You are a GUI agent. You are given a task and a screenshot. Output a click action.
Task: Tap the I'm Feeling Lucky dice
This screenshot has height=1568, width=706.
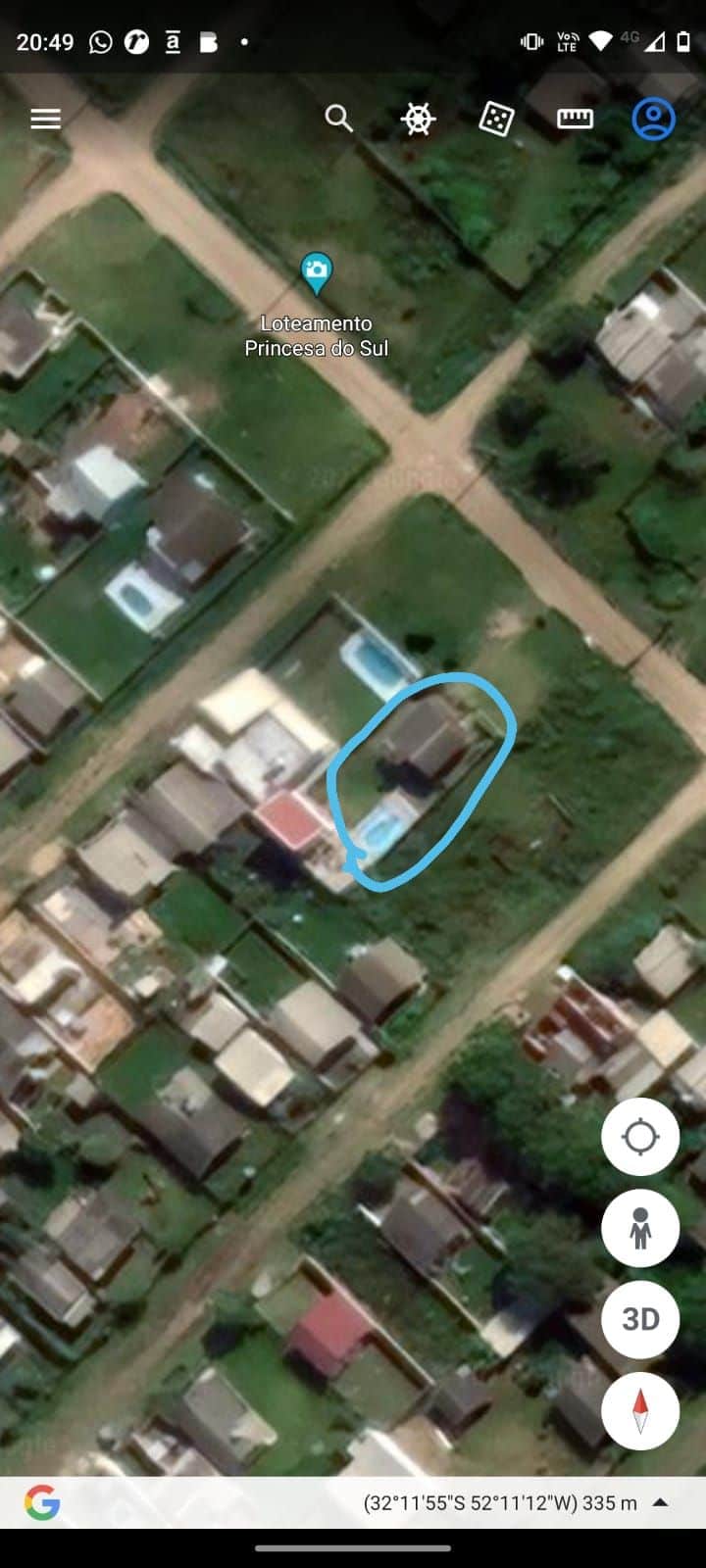tap(496, 119)
